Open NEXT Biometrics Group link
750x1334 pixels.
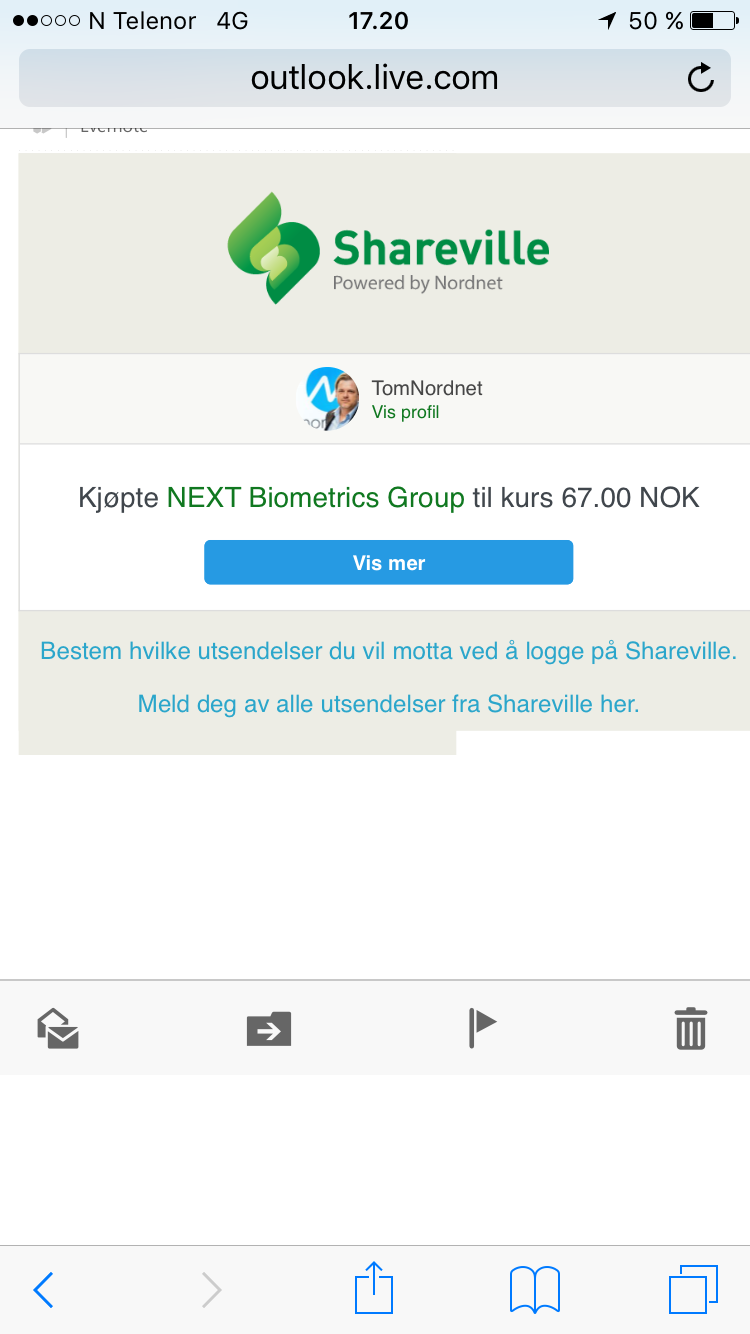coord(315,497)
